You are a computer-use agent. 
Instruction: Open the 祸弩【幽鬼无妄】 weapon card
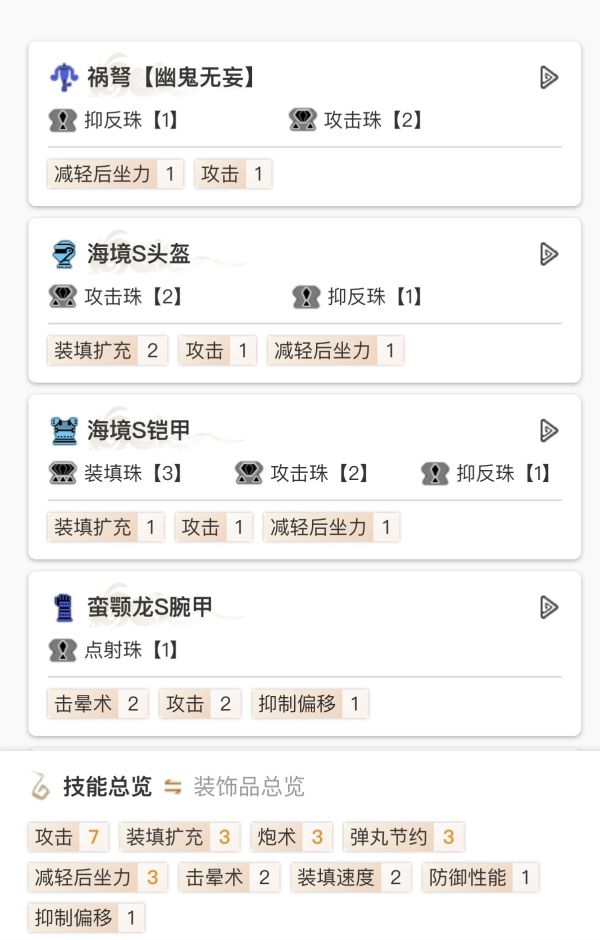[x=170, y=77]
